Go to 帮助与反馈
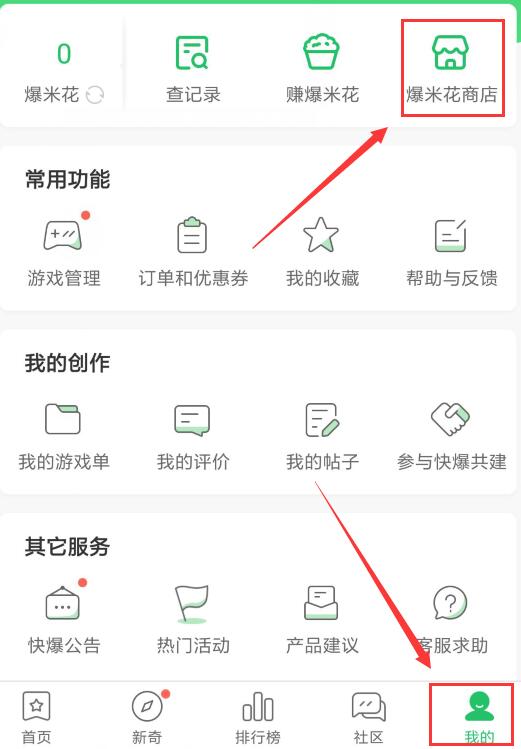 451,253
